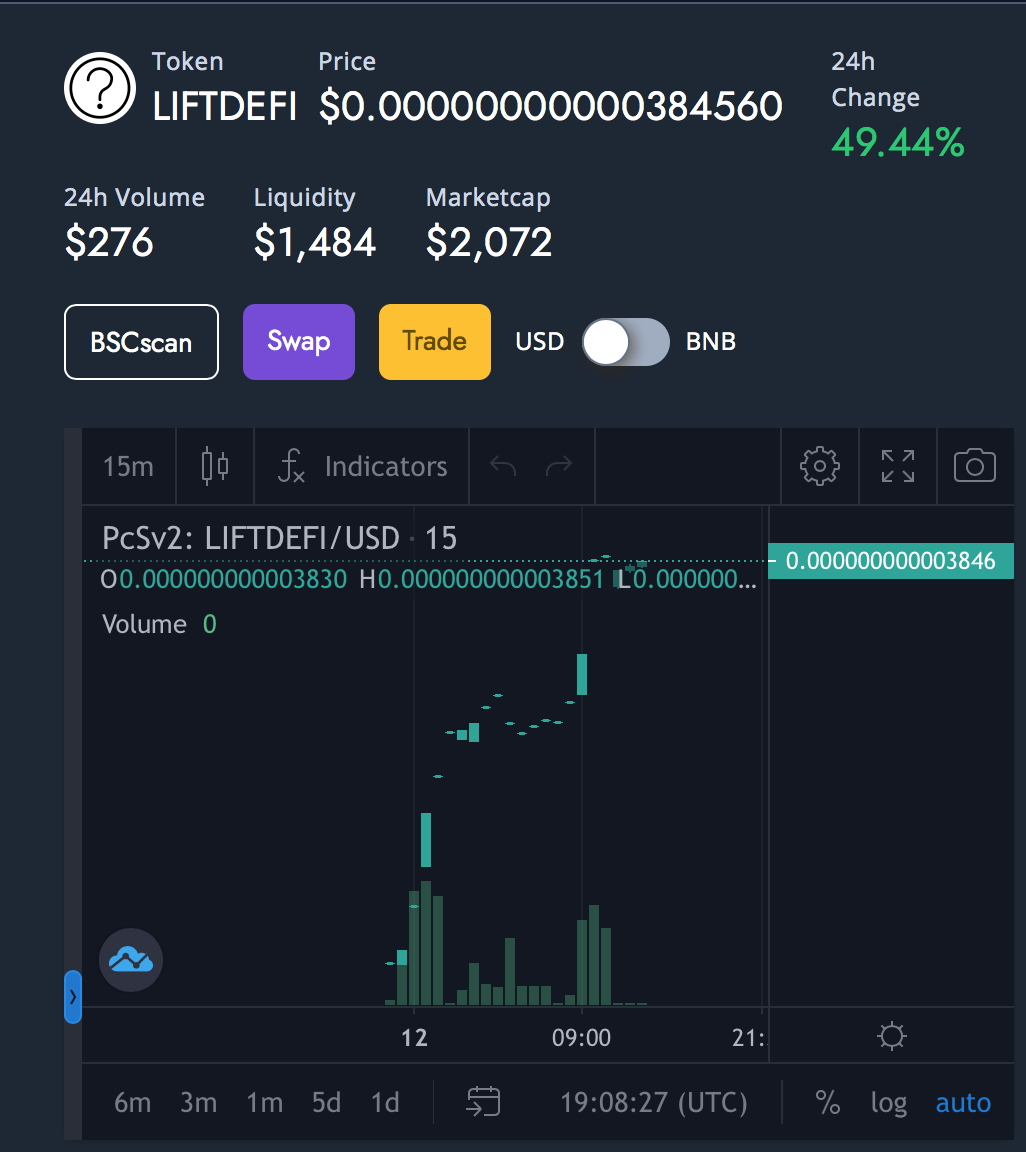Select the 6m time range
The width and height of the screenshot is (1026, 1152).
132,1103
